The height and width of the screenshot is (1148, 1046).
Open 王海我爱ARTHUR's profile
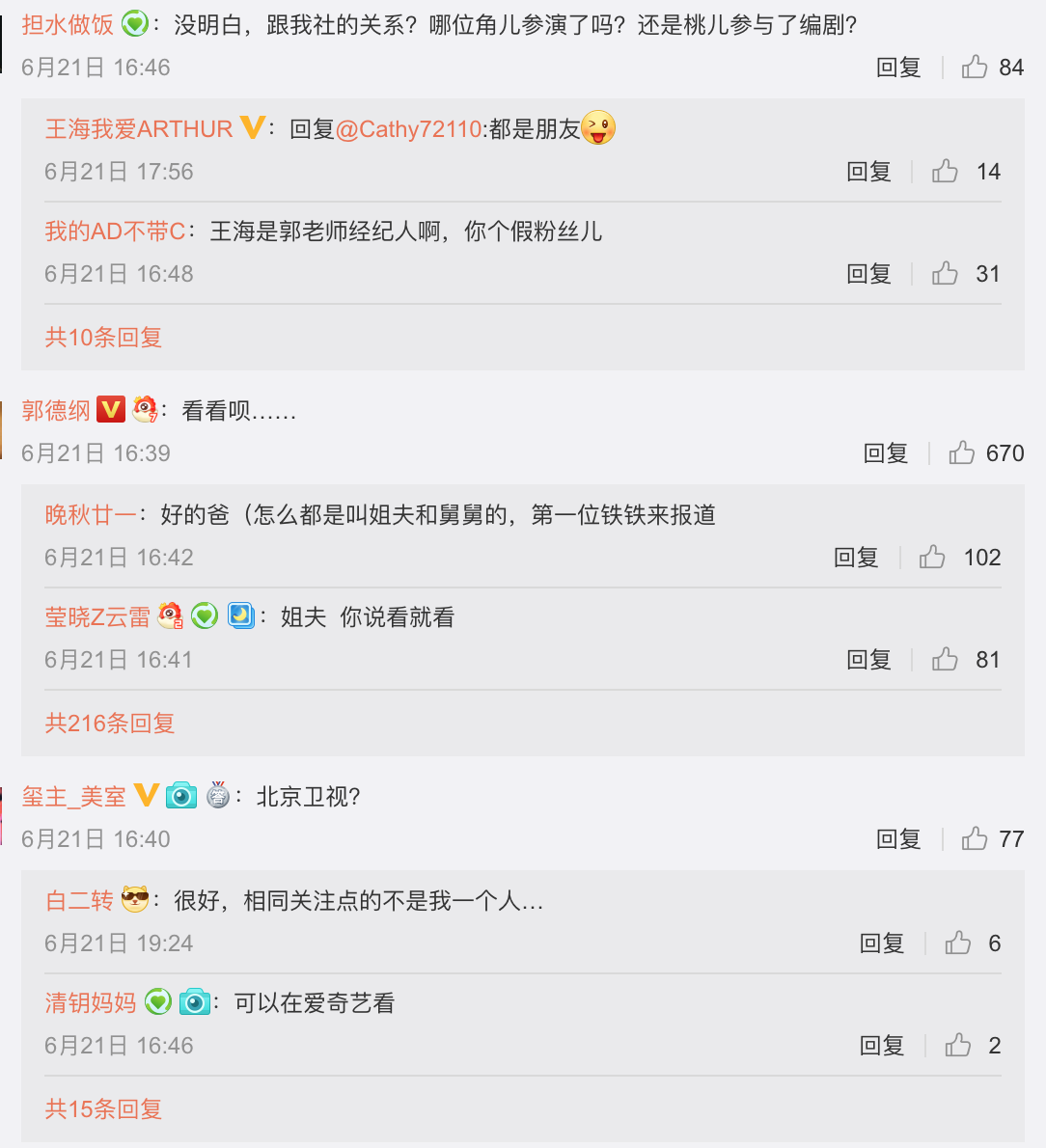click(139, 128)
